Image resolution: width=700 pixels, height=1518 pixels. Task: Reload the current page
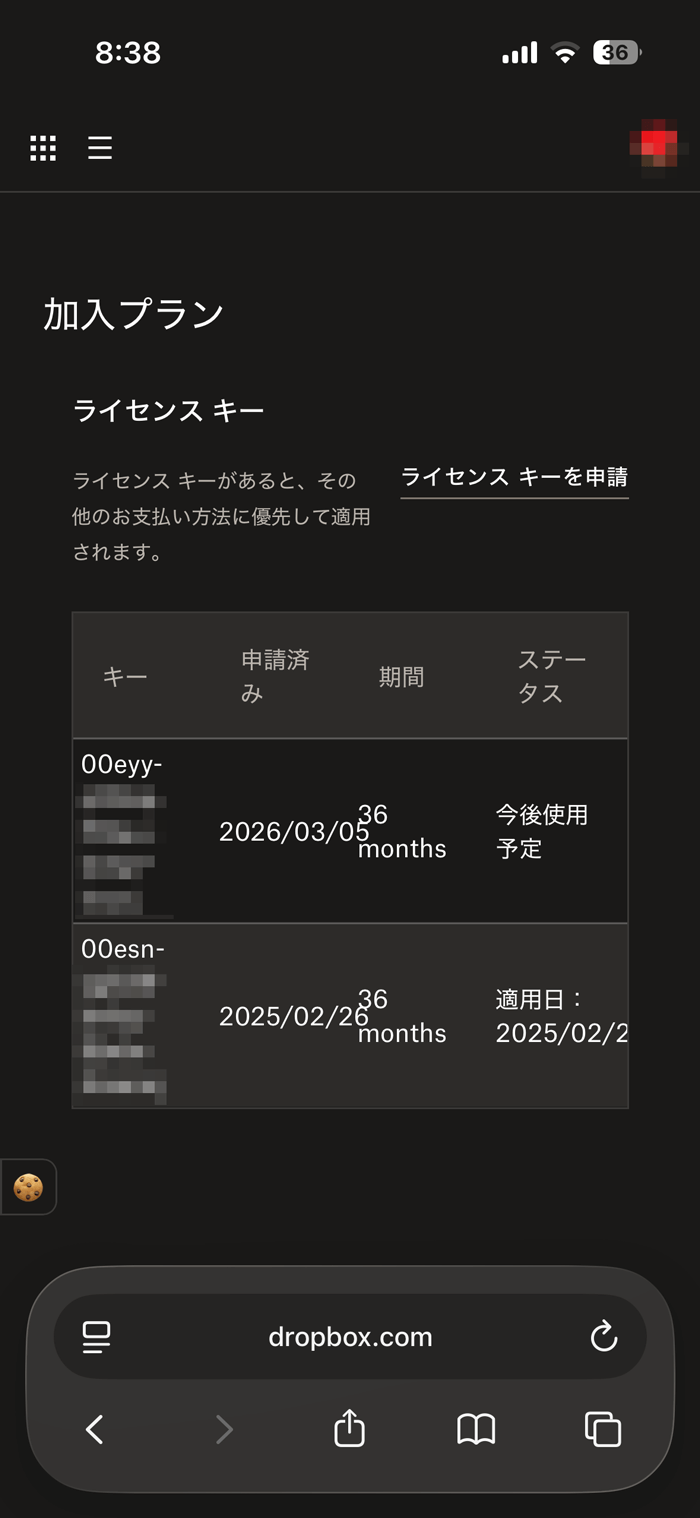tap(604, 1337)
